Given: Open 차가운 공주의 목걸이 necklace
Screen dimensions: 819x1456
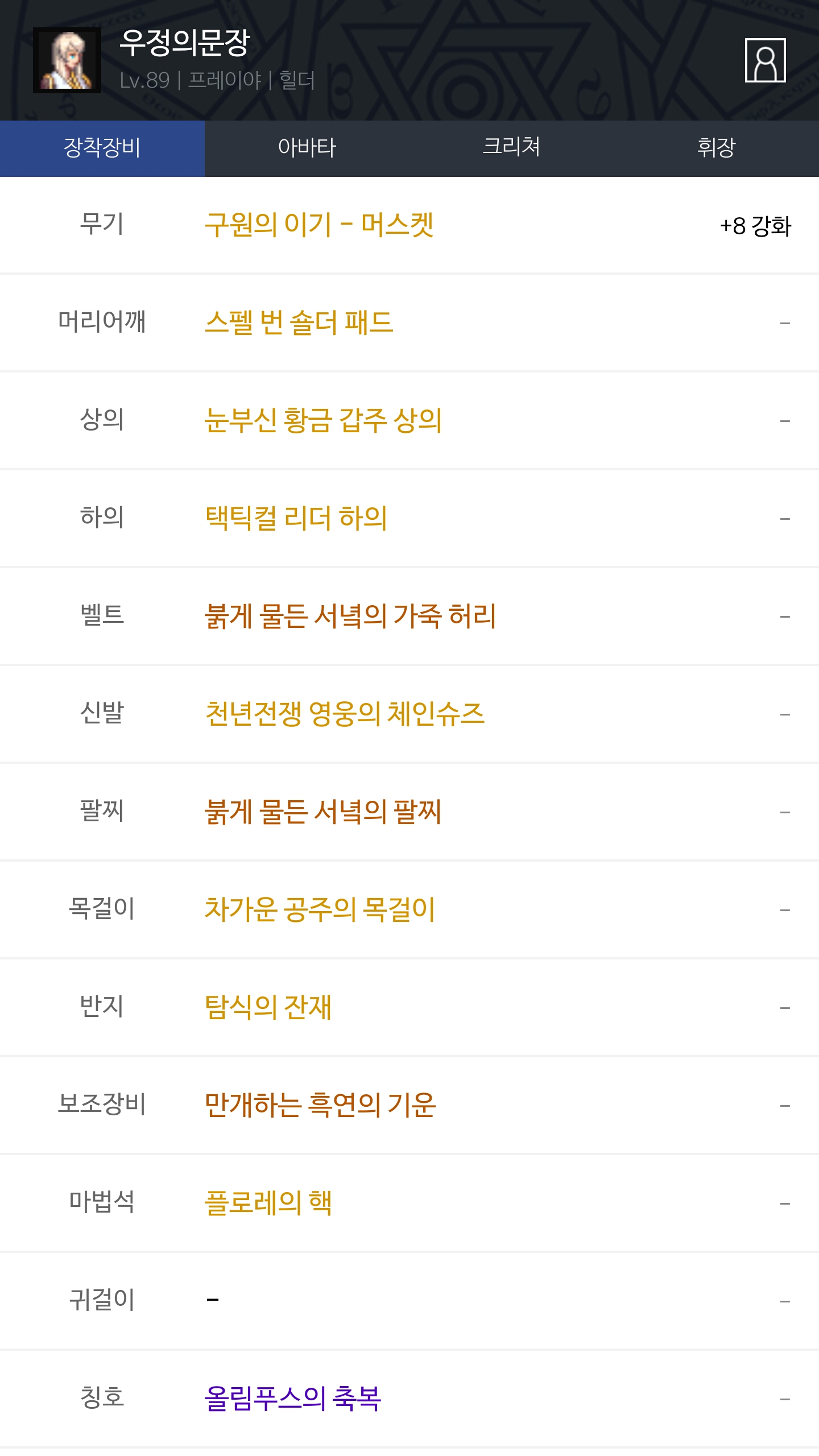Looking at the screenshot, I should (320, 909).
